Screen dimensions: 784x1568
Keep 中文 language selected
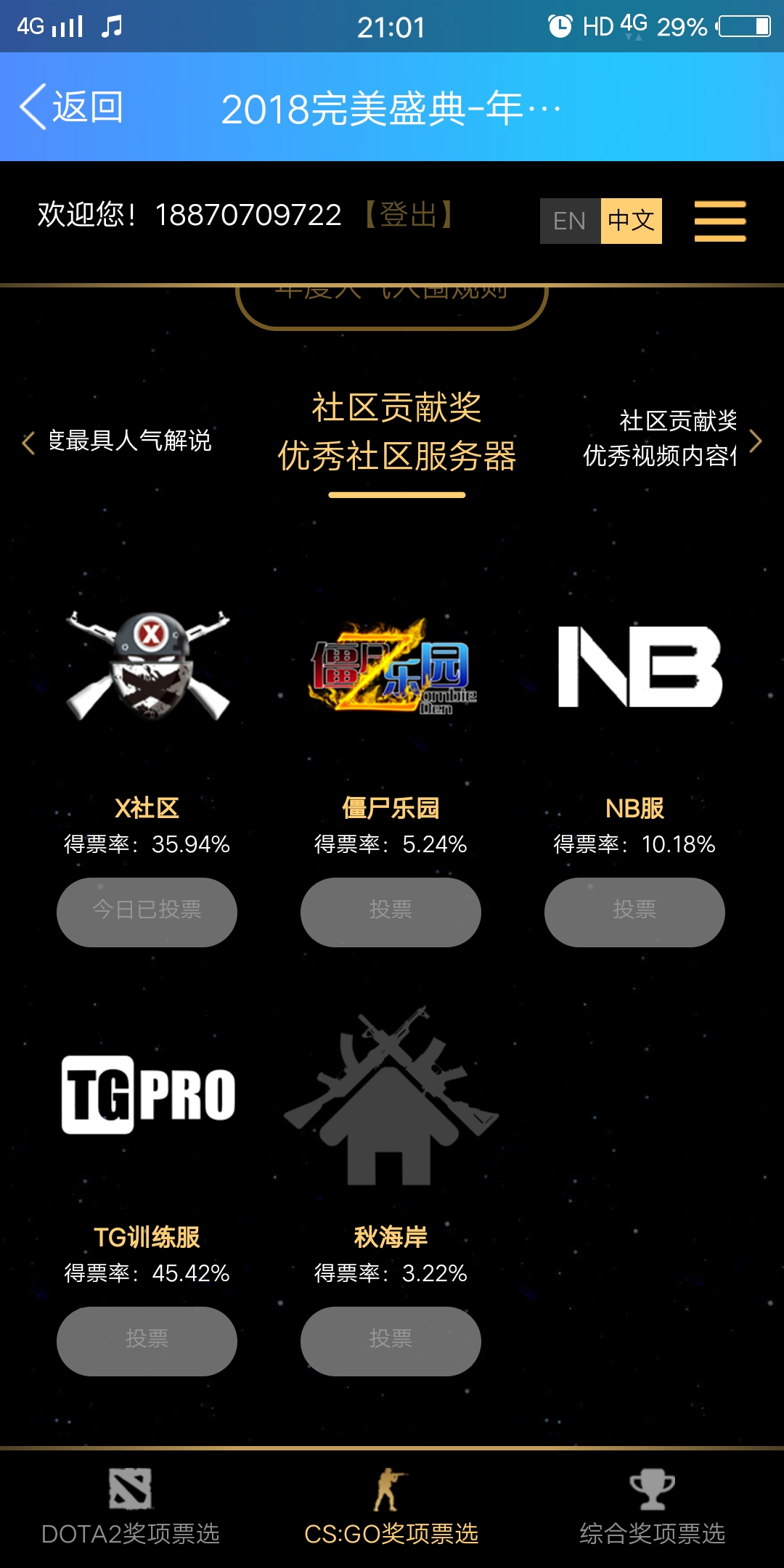630,220
